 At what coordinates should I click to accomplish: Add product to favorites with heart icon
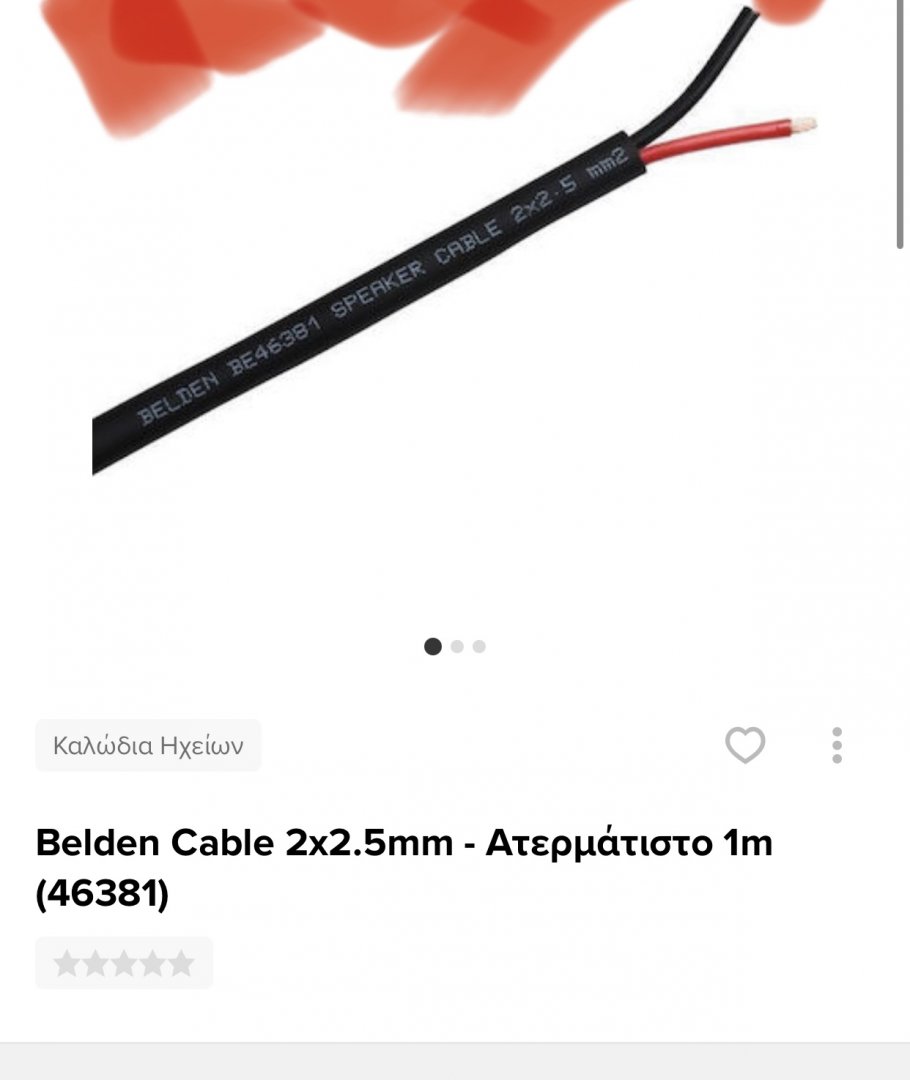pos(744,745)
